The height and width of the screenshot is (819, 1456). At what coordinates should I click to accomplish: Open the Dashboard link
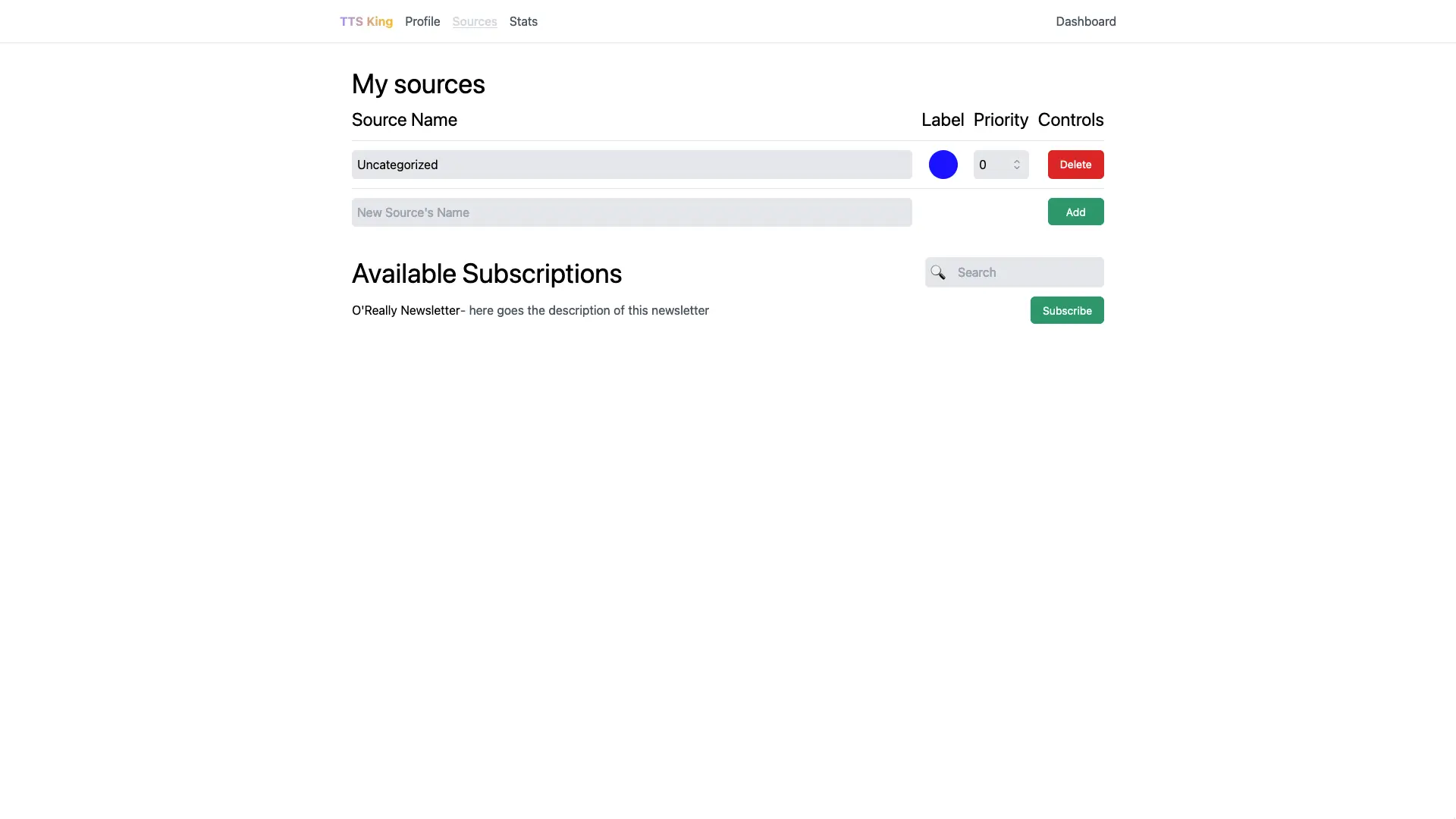click(1085, 21)
